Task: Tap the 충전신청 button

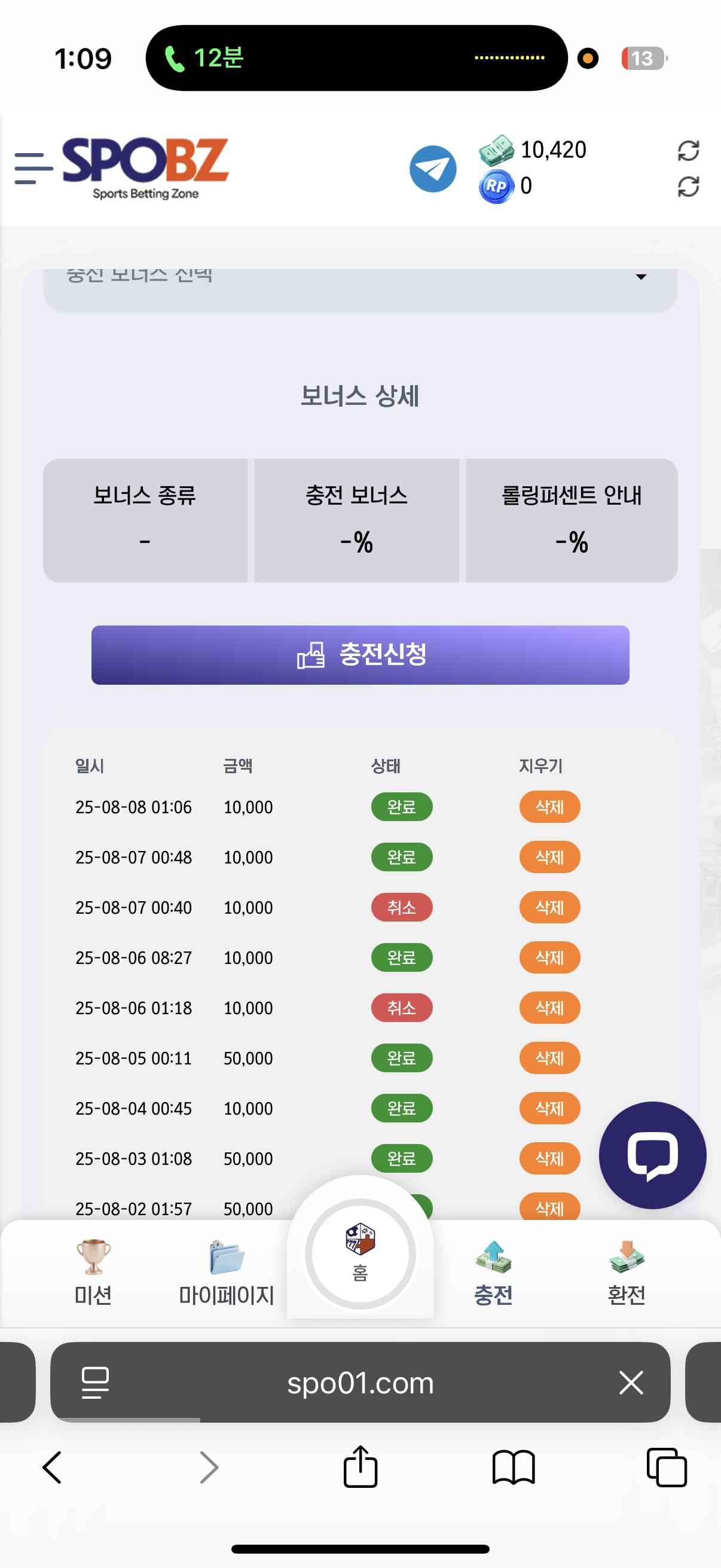Action: click(360, 655)
